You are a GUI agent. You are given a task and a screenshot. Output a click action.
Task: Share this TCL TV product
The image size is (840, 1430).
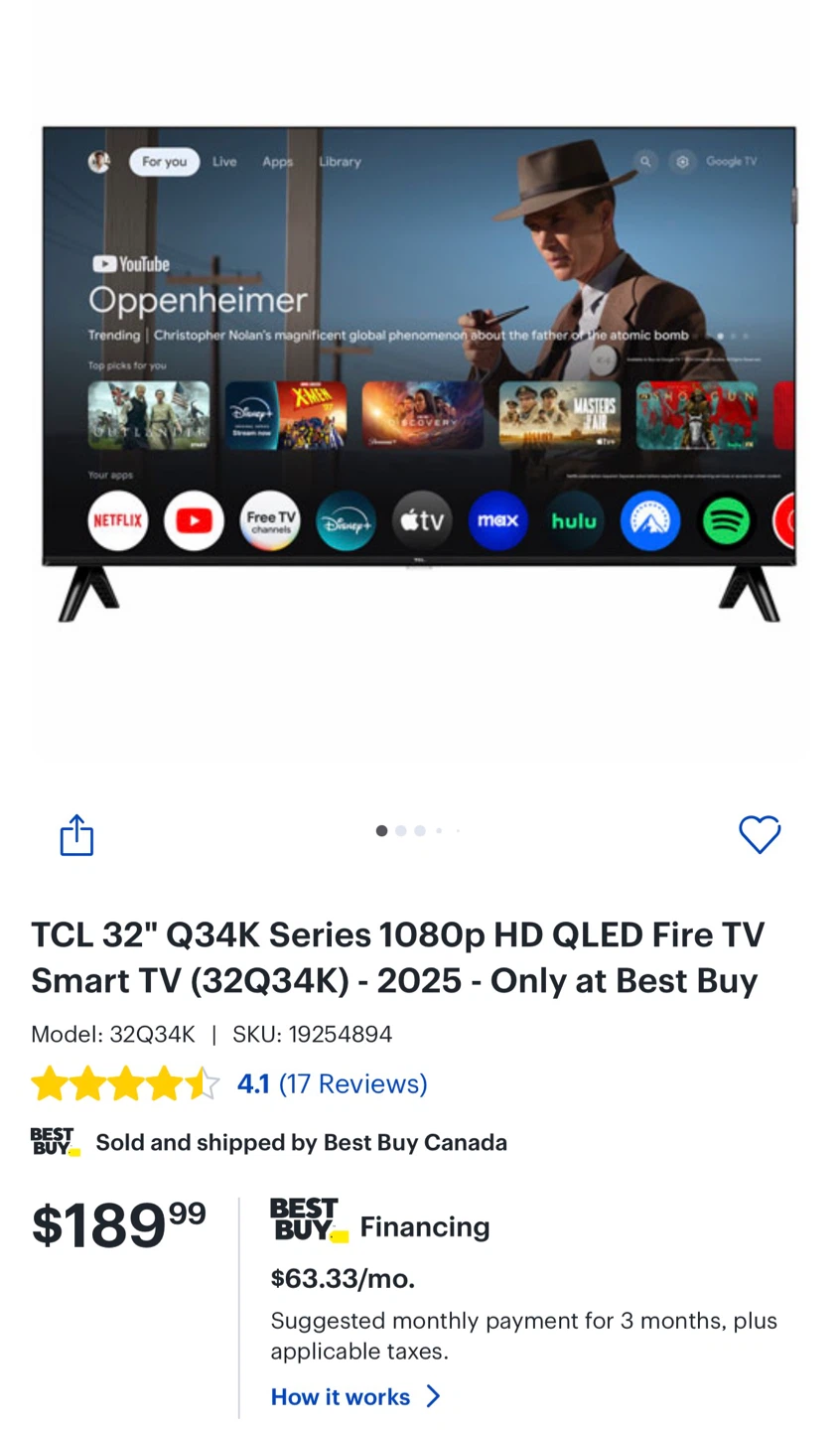pos(76,835)
